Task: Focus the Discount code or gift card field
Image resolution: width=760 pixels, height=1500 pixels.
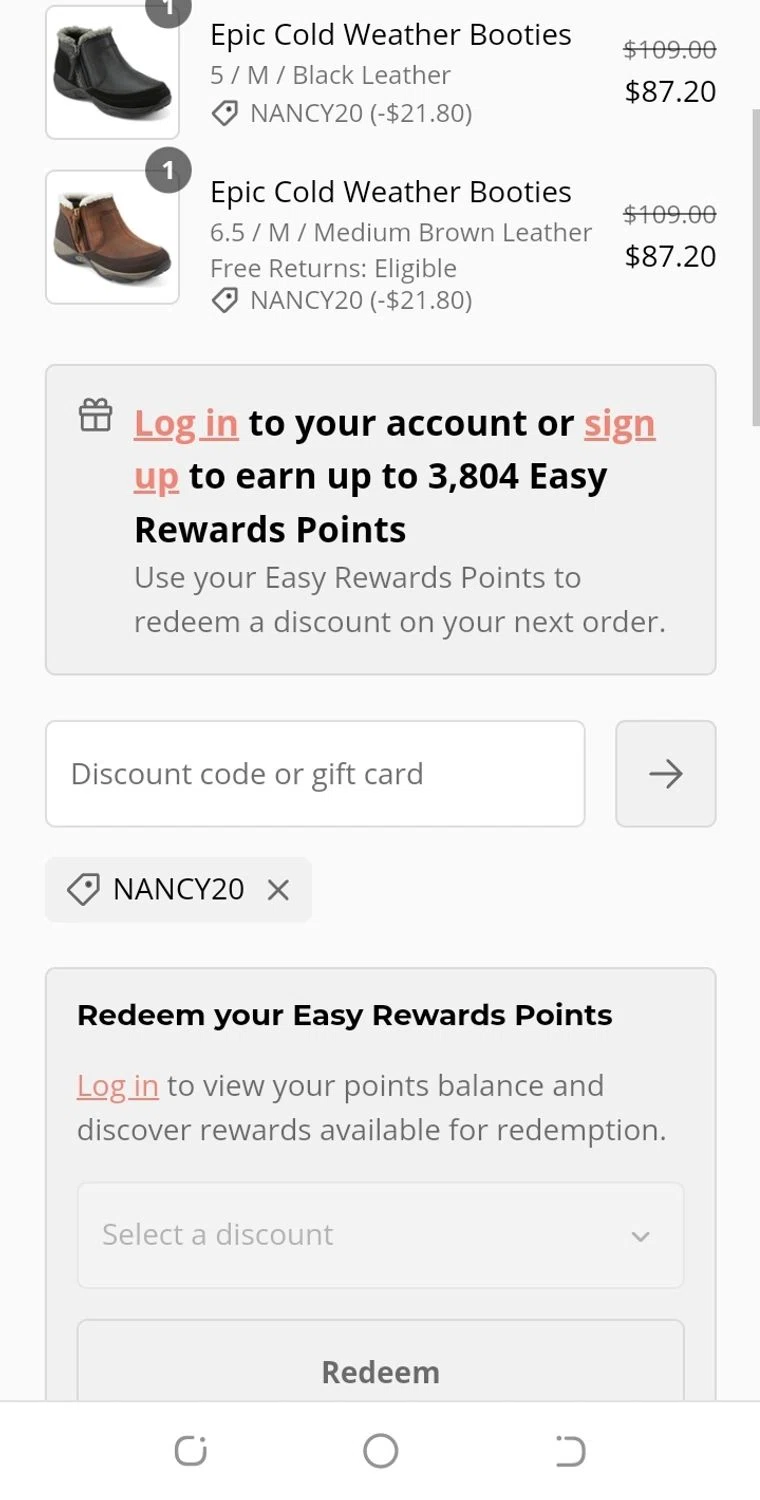Action: [315, 774]
